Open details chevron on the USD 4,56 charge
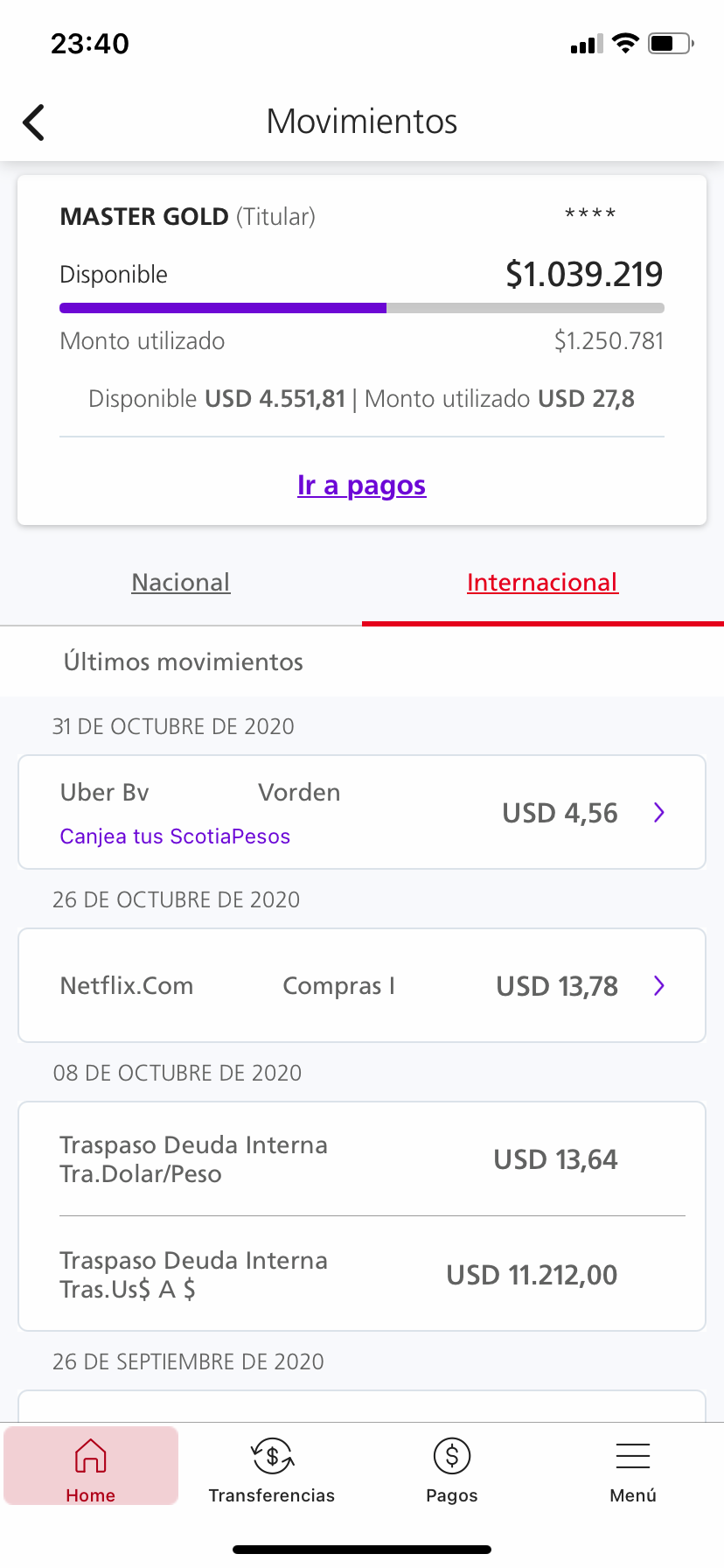 tap(658, 812)
